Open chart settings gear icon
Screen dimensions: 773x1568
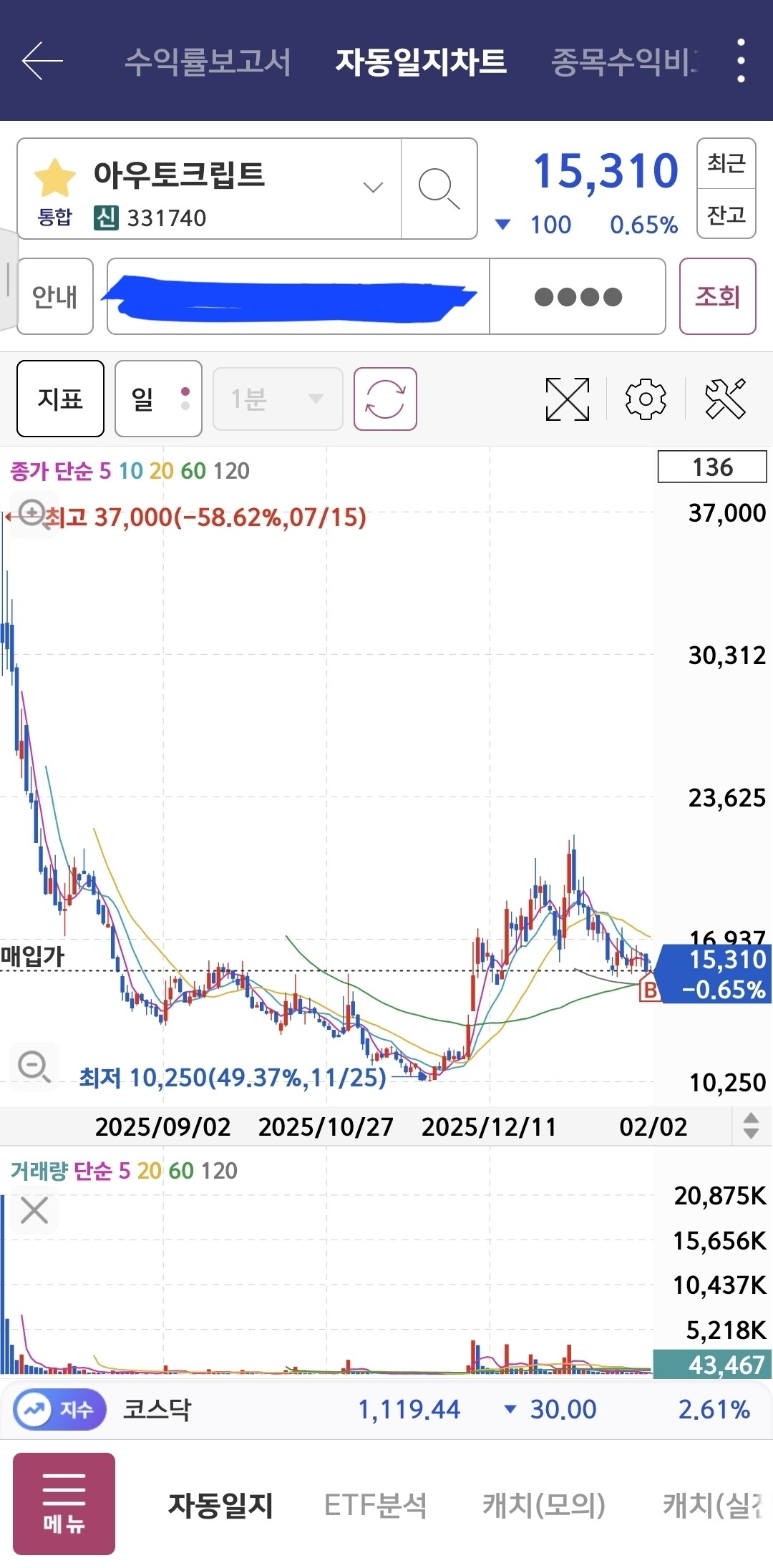coord(646,399)
